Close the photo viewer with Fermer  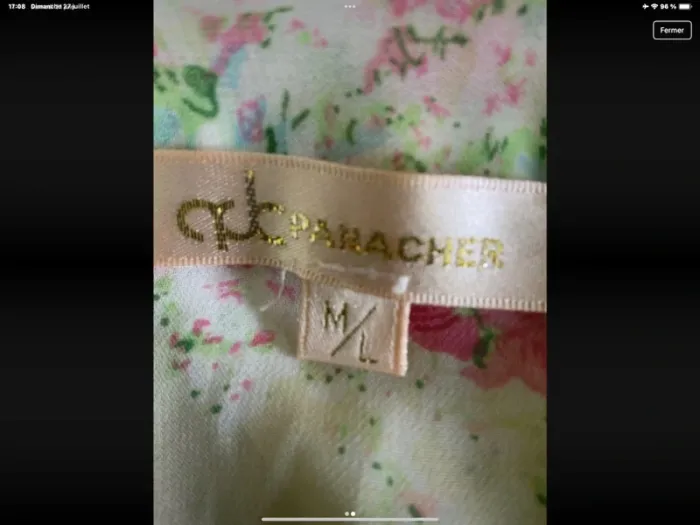tap(671, 30)
